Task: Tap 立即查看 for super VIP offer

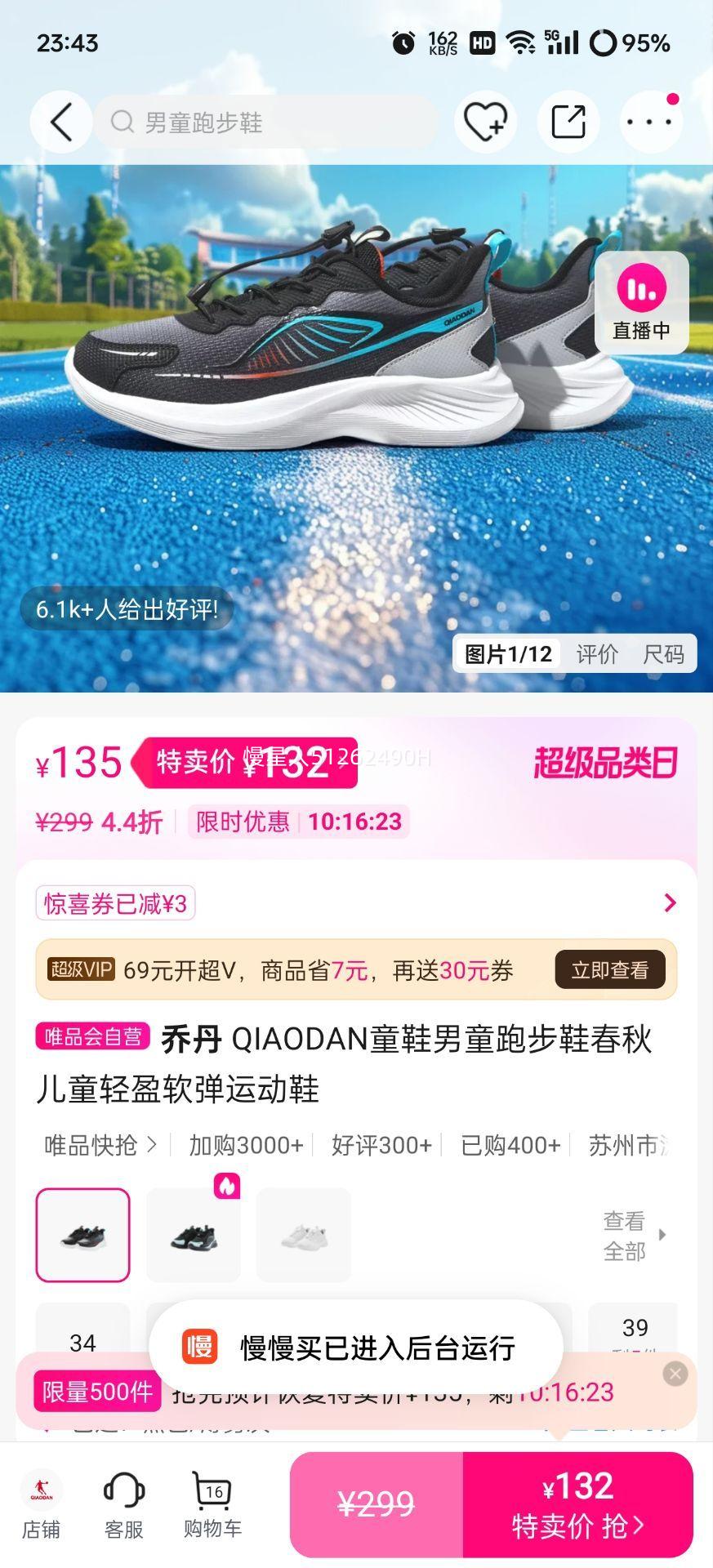Action: click(611, 969)
